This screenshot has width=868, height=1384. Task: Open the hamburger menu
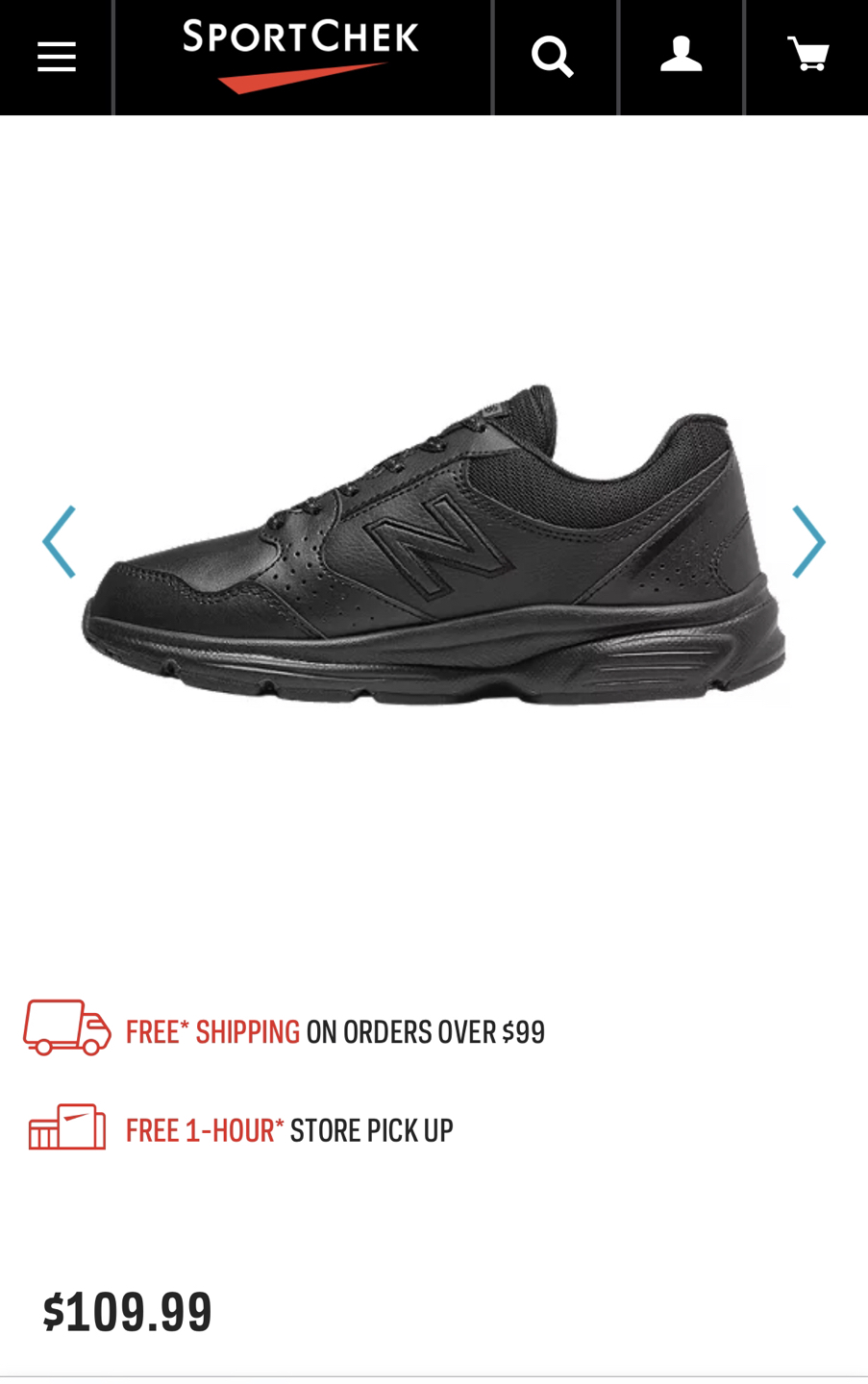pos(56,58)
